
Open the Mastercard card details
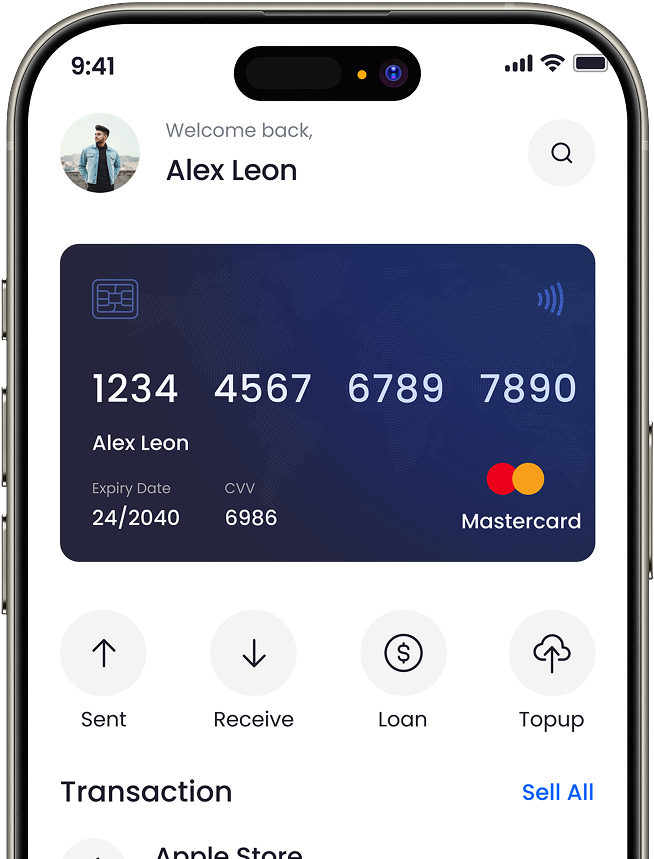tap(327, 402)
